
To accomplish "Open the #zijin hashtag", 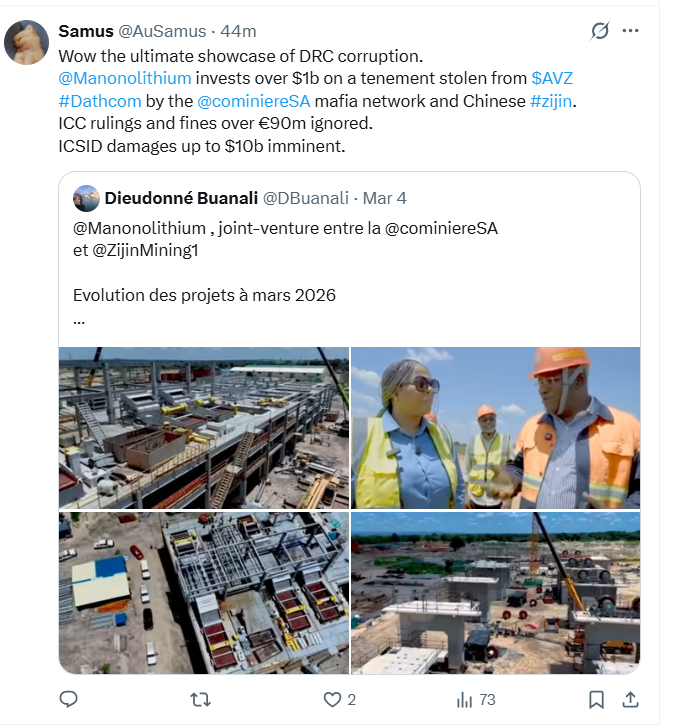I will pyautogui.click(x=553, y=101).
